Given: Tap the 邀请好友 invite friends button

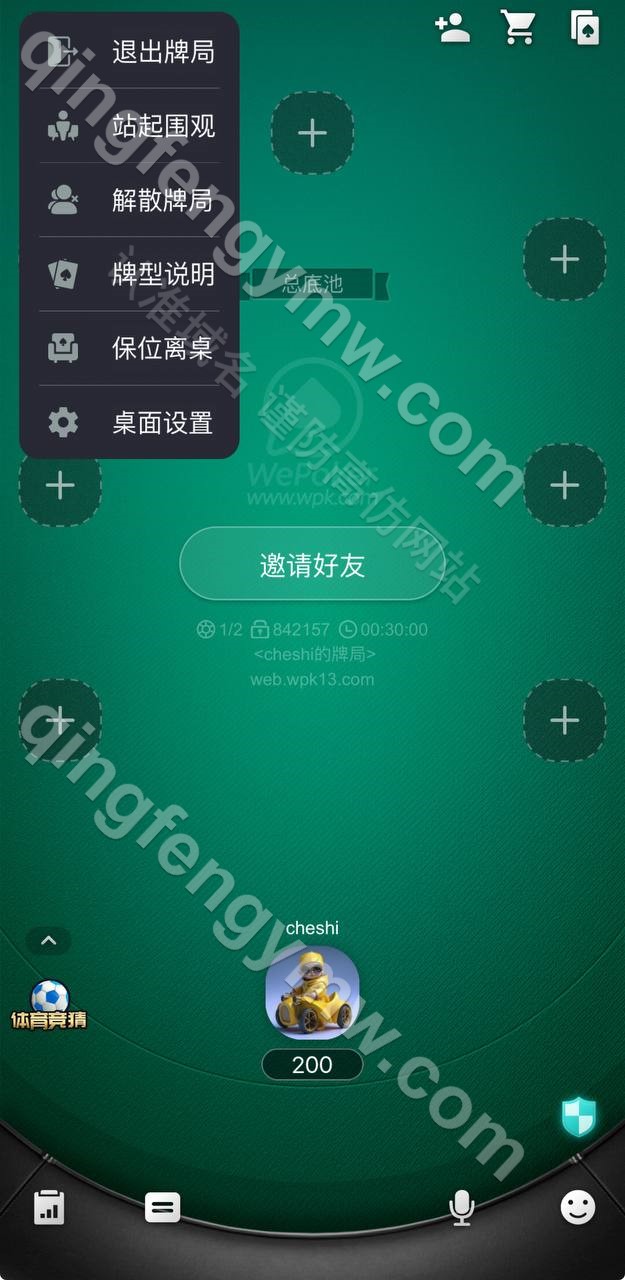Looking at the screenshot, I should tap(312, 565).
